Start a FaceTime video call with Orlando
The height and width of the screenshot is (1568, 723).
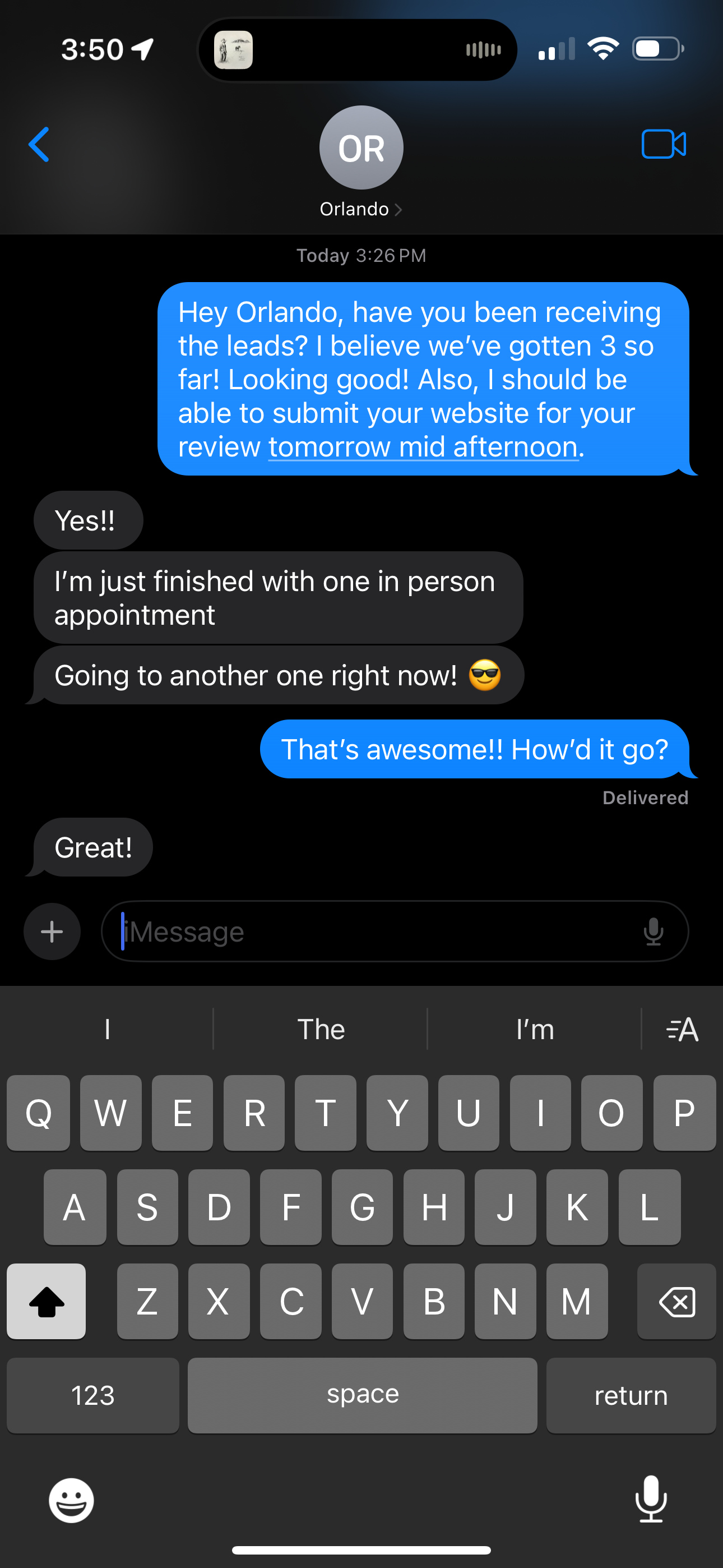664,144
